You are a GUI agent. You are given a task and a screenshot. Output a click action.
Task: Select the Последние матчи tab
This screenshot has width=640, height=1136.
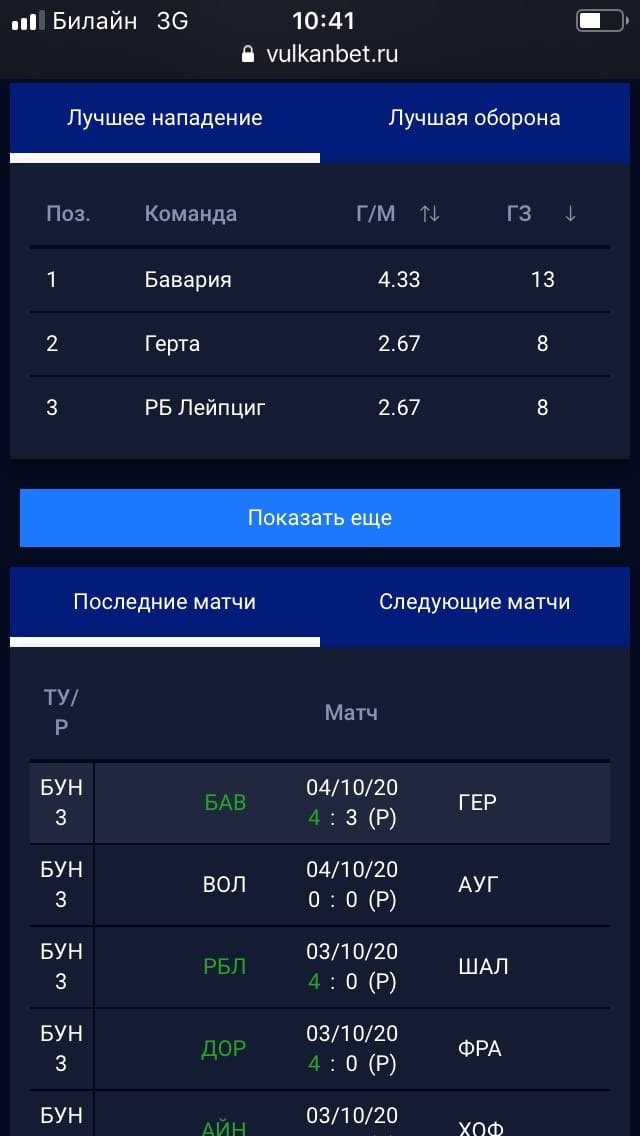(x=165, y=603)
